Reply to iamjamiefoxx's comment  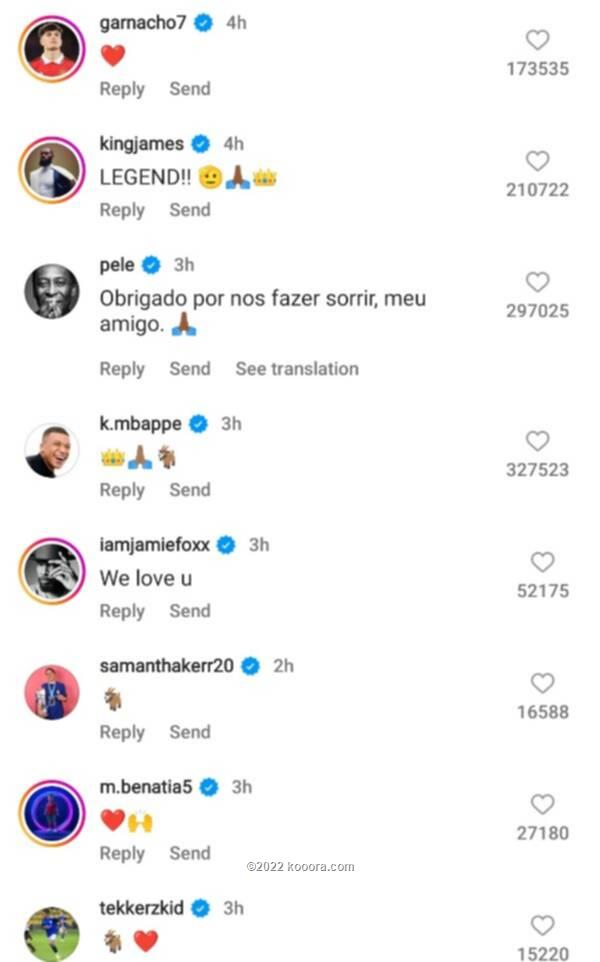[x=122, y=611]
